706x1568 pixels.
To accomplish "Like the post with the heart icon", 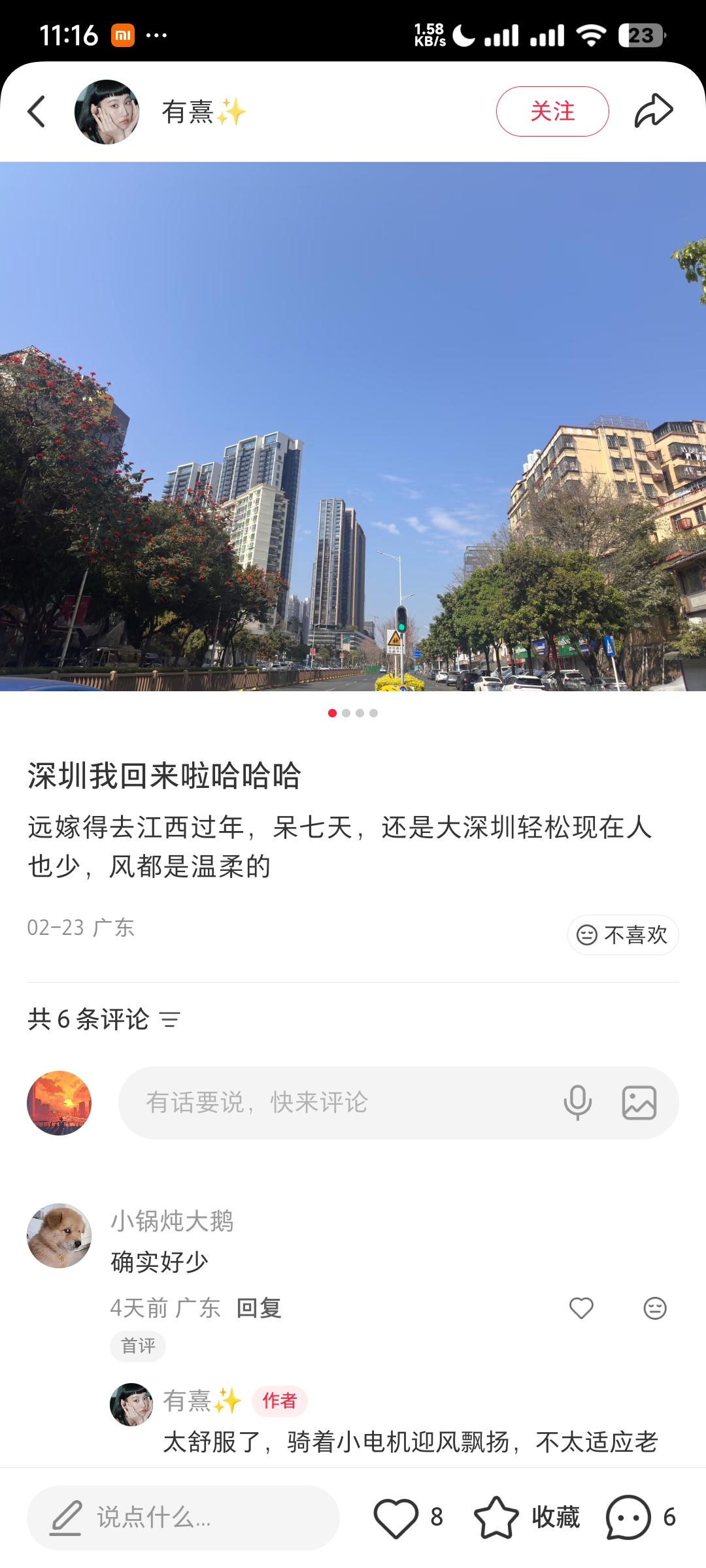I will coord(395,1518).
